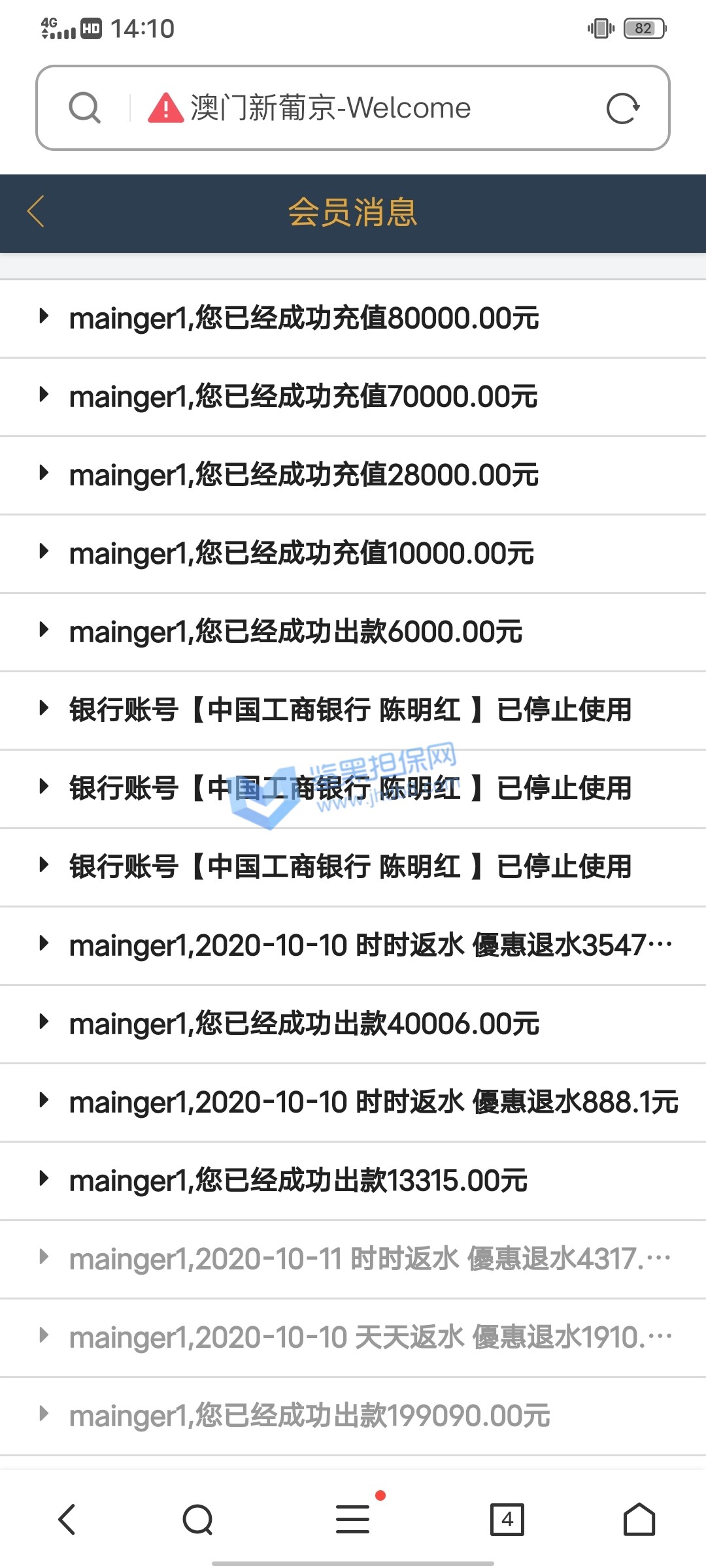Reload the page with the refresh icon
The height and width of the screenshot is (1568, 706).
pos(622,108)
